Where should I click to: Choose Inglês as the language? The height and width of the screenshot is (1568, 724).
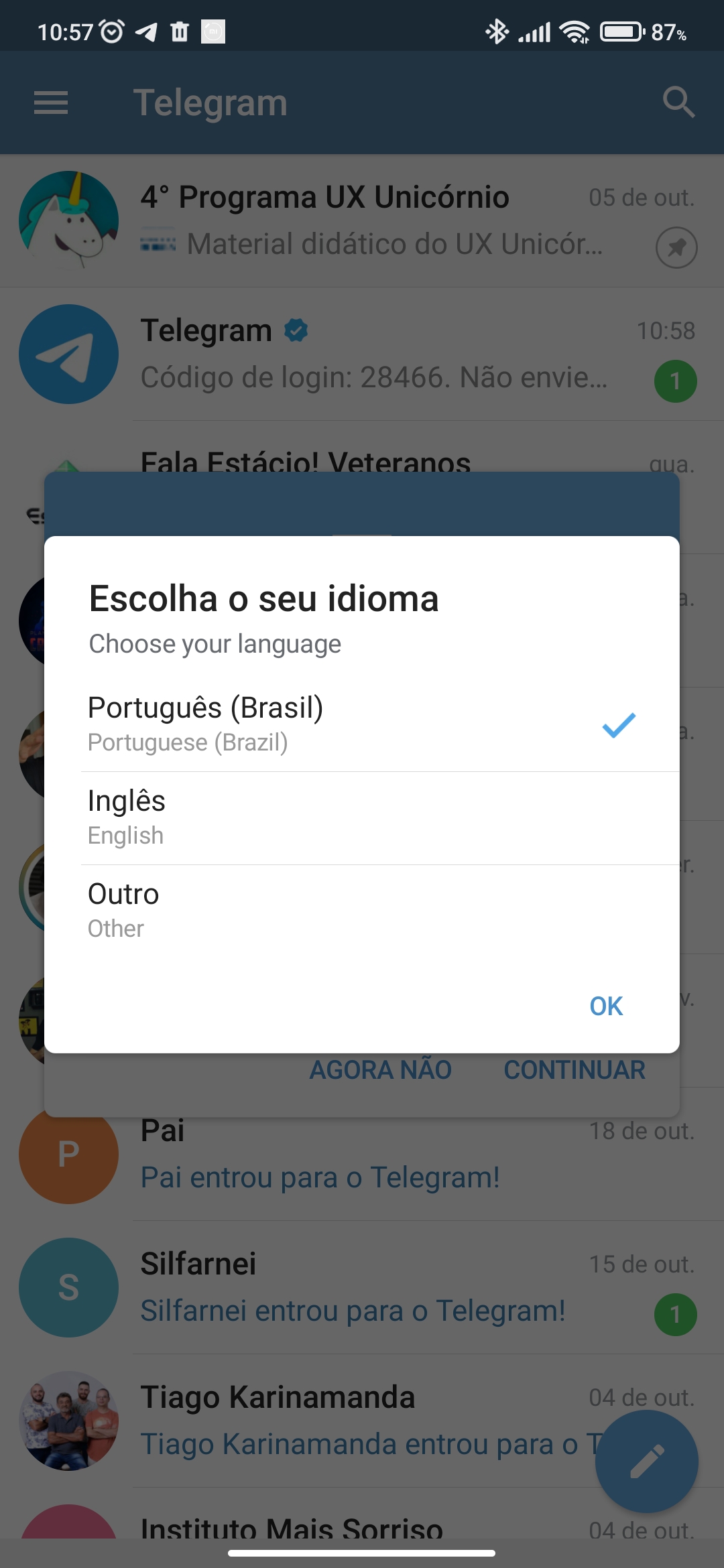(x=362, y=818)
